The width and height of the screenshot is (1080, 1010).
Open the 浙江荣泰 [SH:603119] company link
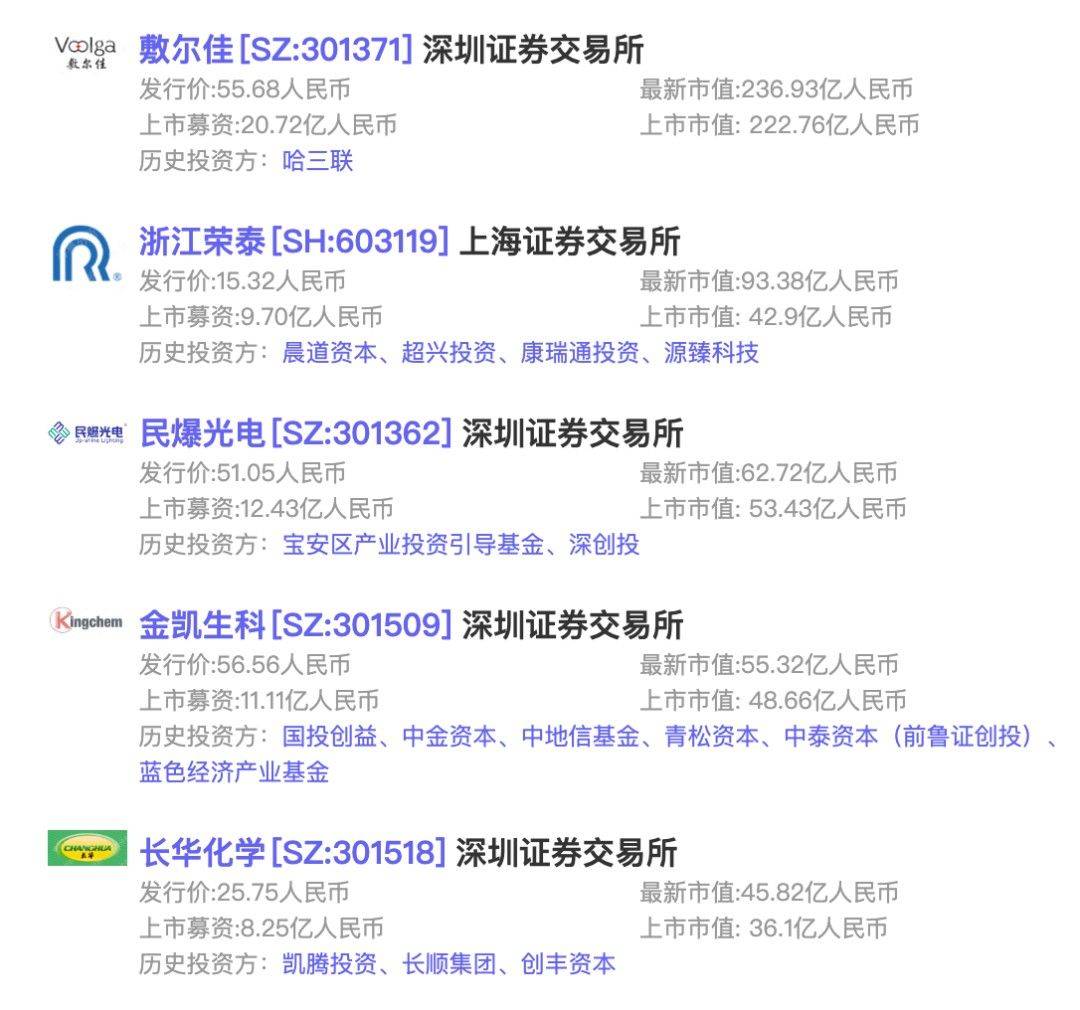tap(294, 241)
